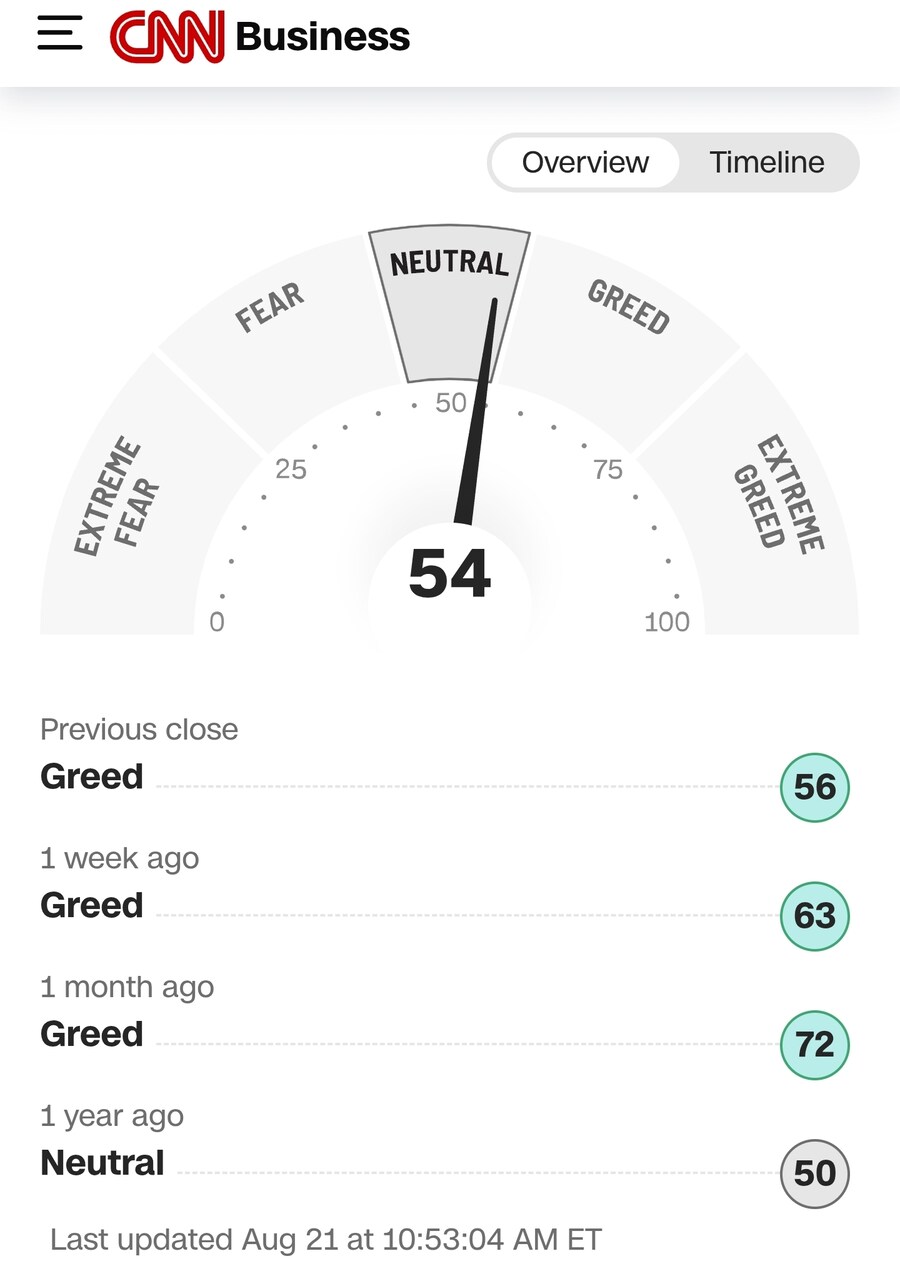Go to the CNN Business homepage
This screenshot has height=1276, width=900.
pos(260,37)
